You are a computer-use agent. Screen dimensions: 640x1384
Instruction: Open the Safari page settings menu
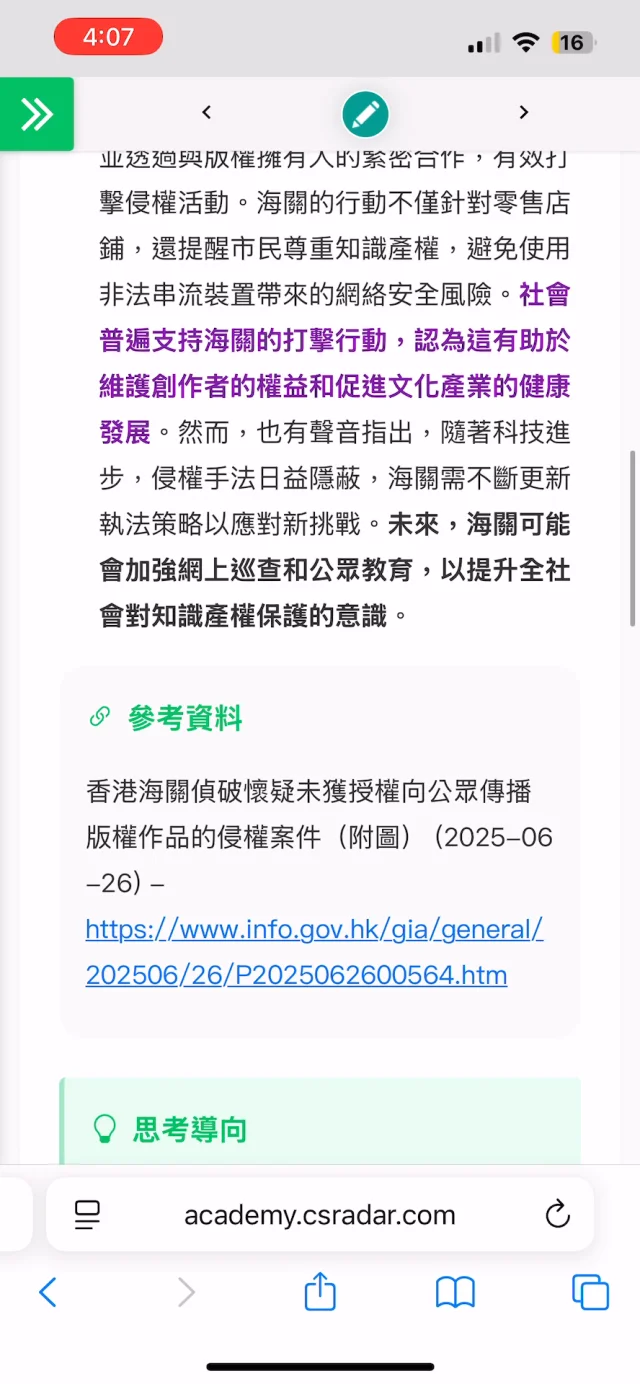pos(88,1215)
